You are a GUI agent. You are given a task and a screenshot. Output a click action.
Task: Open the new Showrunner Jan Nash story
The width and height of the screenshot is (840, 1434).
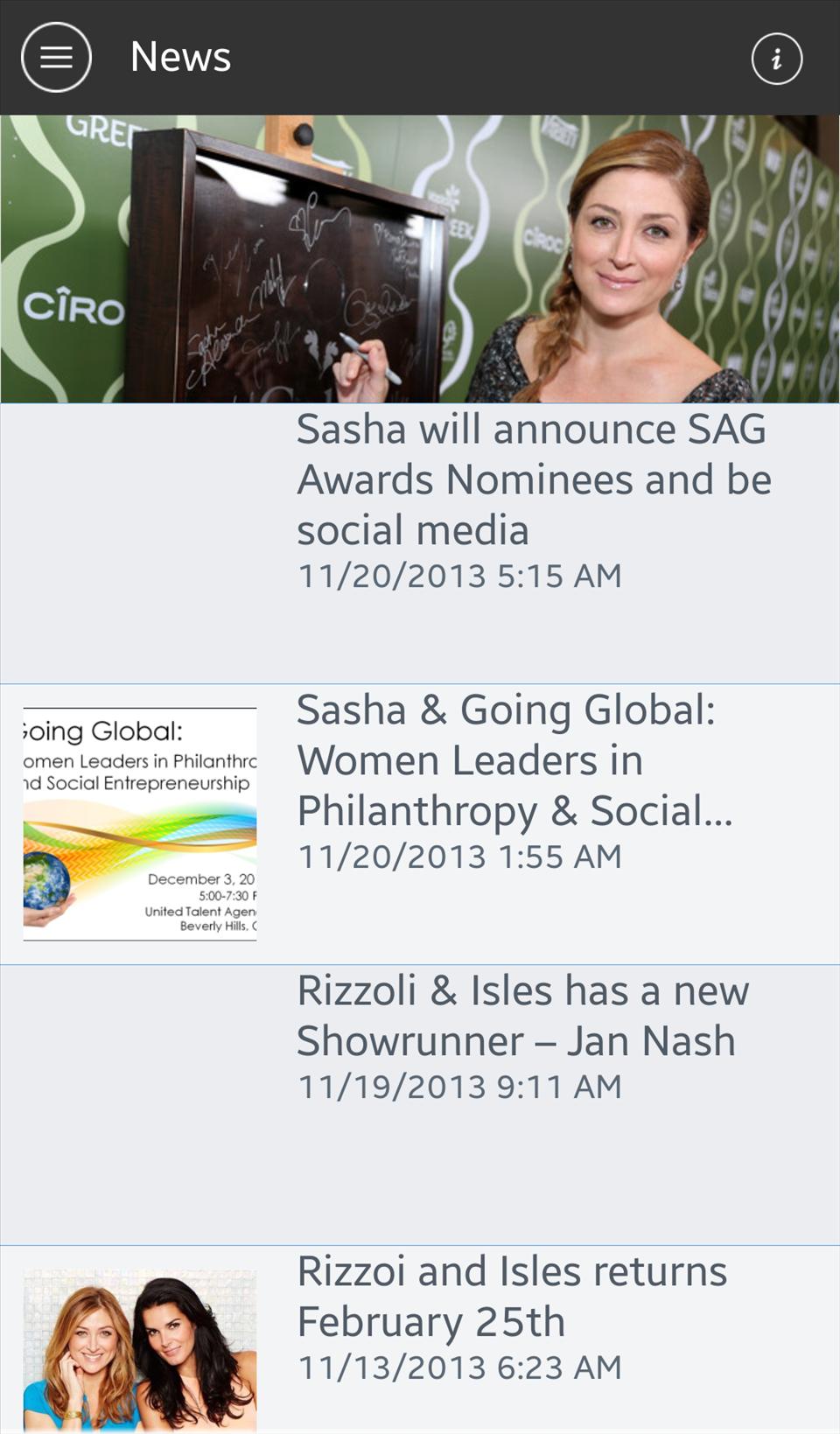522,1016
